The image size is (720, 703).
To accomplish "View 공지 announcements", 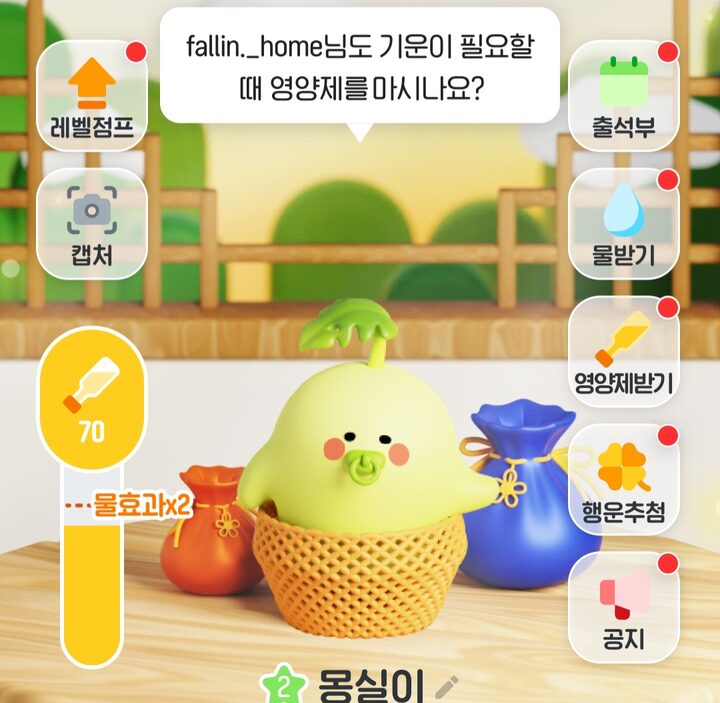I will click(623, 607).
